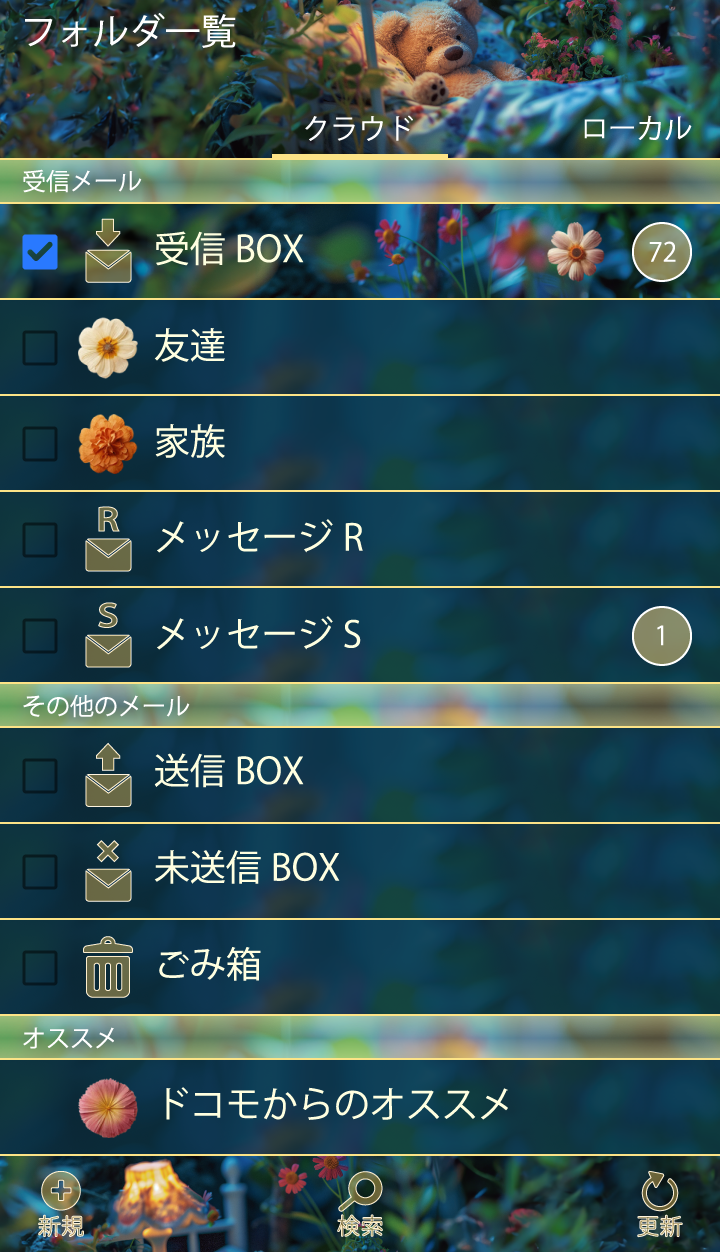The image size is (720, 1252).
Task: Check the メッセージ S checkbox
Action: tap(40, 636)
